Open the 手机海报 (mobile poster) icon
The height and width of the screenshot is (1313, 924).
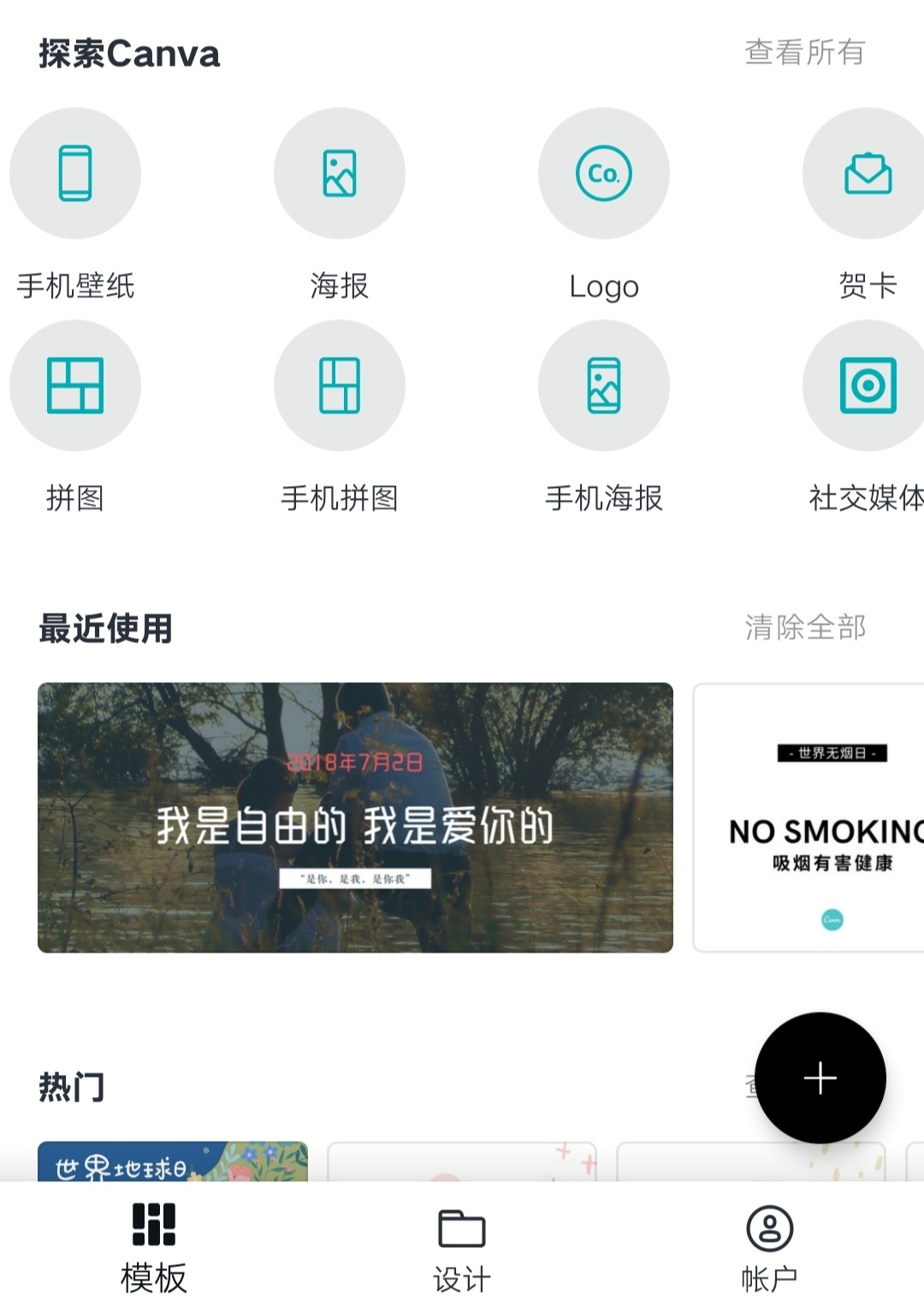coord(604,387)
